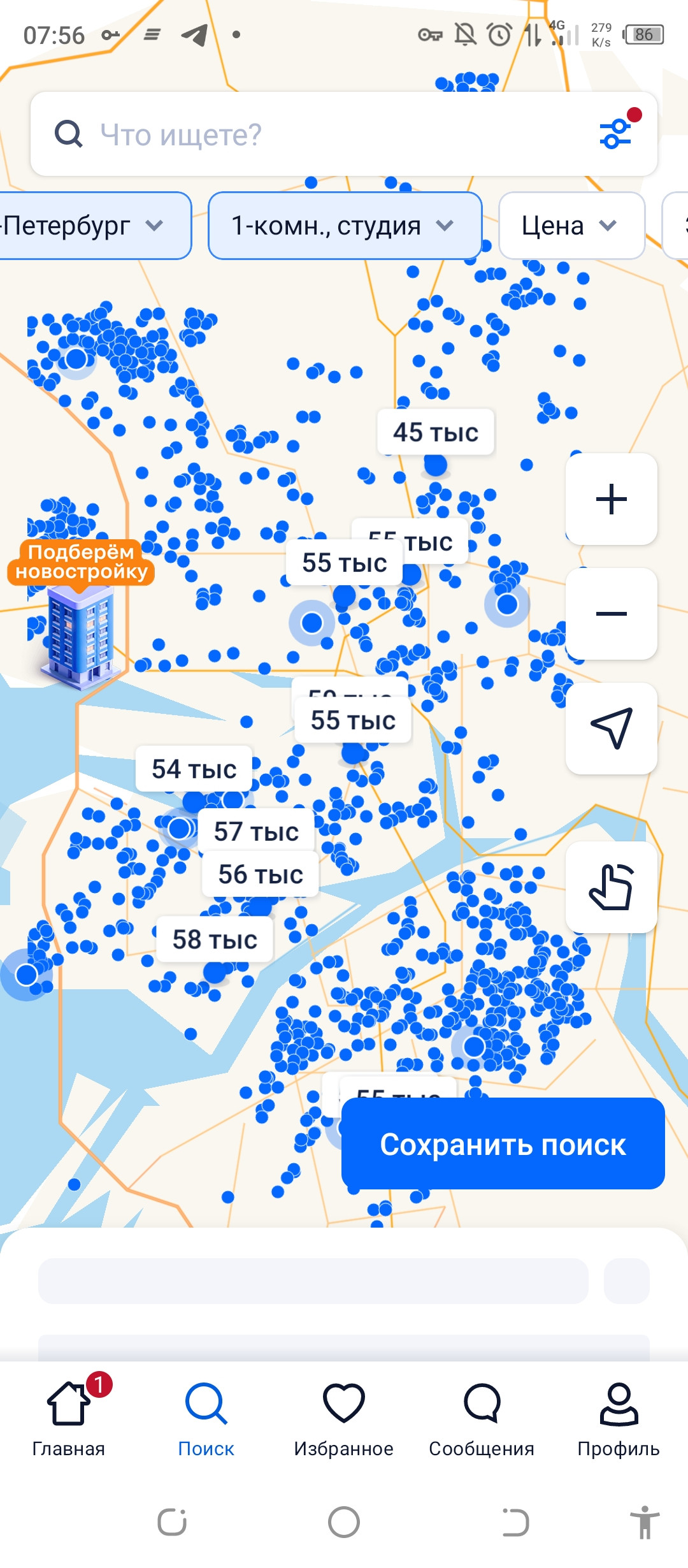Screen dimensions: 688x1568
Task: Select the 54 тыс price marker
Action: [x=194, y=769]
